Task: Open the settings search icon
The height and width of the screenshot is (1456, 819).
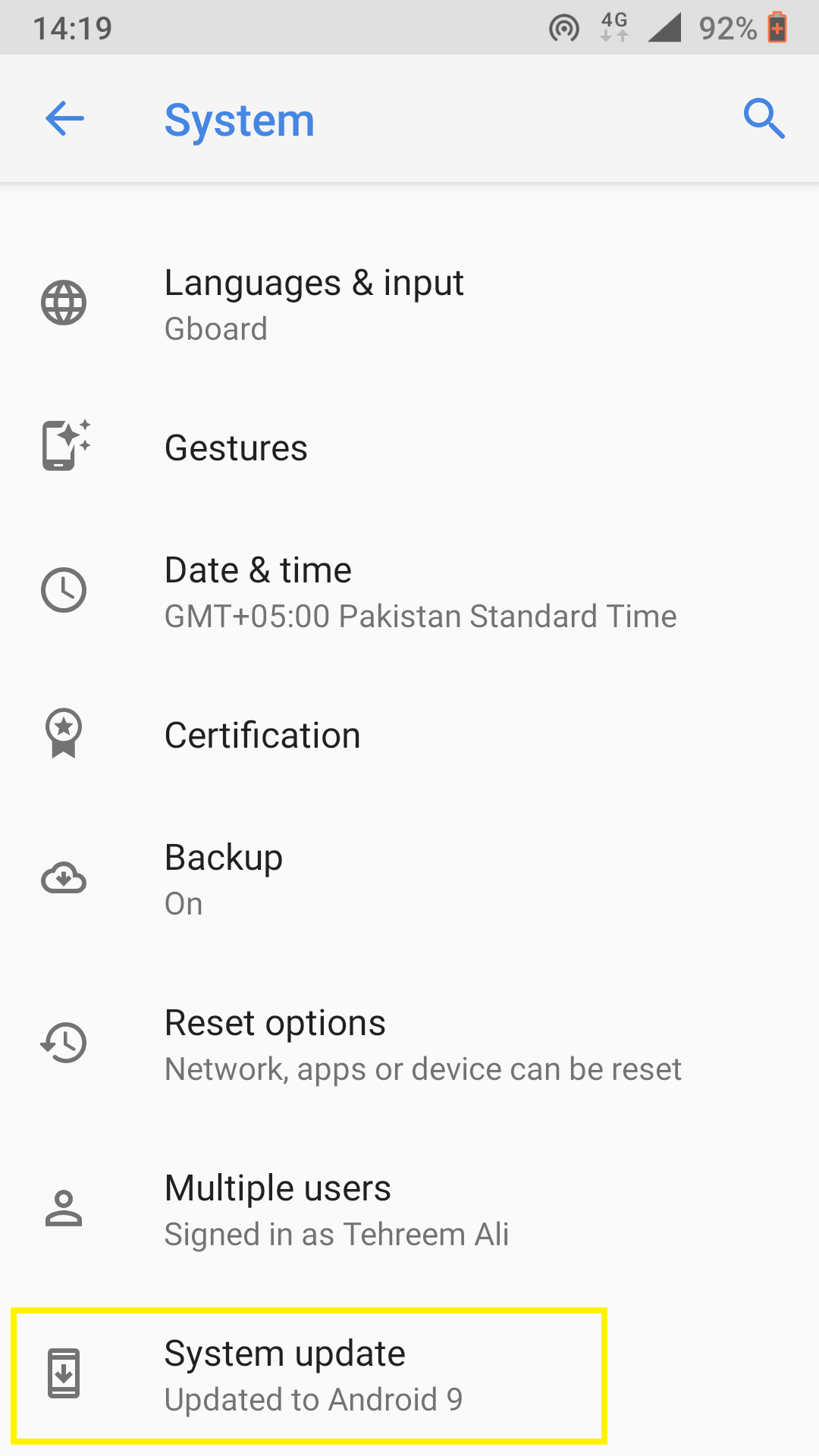Action: [764, 119]
